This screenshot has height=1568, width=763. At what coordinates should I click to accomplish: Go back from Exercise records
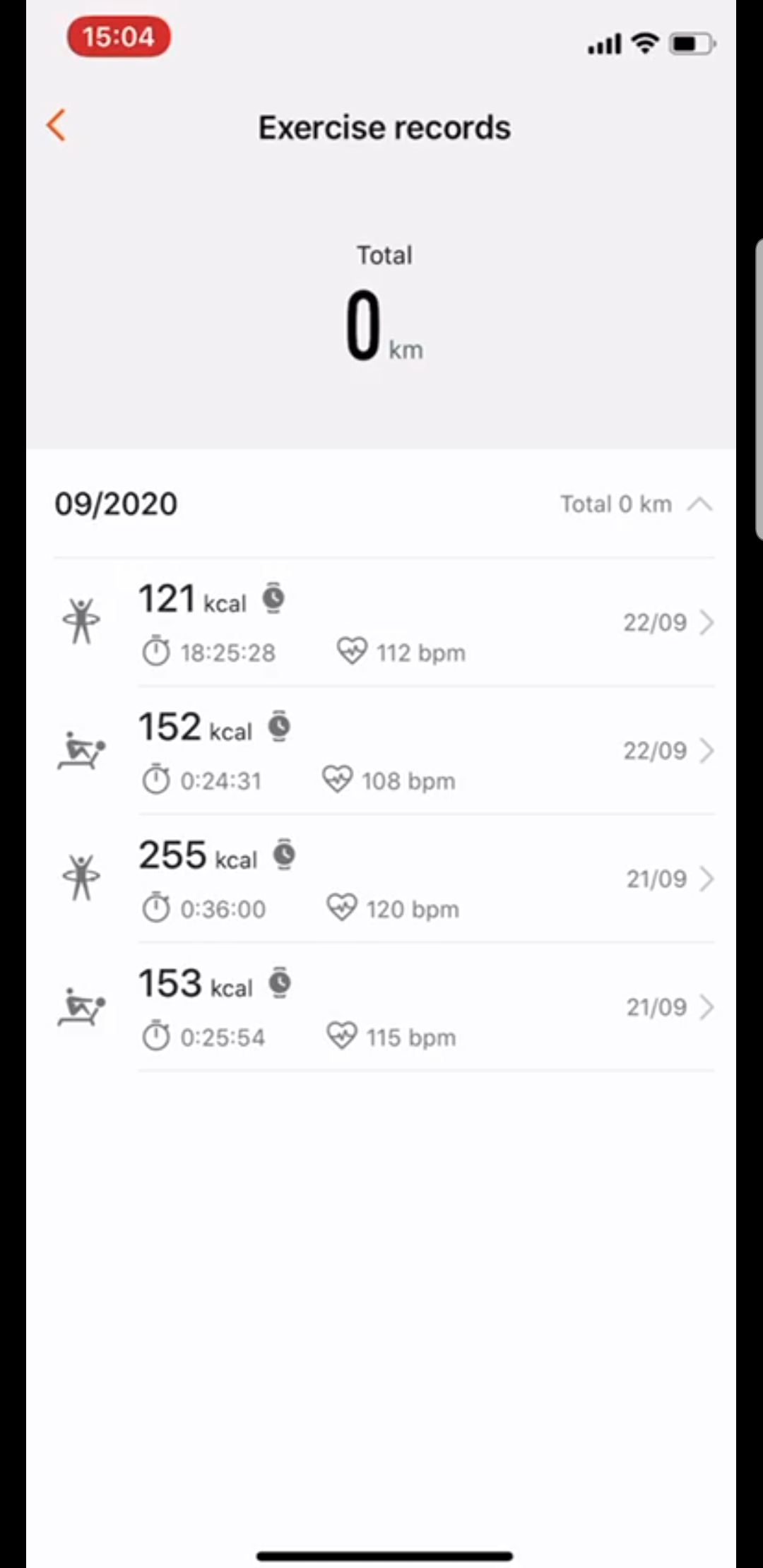[x=57, y=126]
